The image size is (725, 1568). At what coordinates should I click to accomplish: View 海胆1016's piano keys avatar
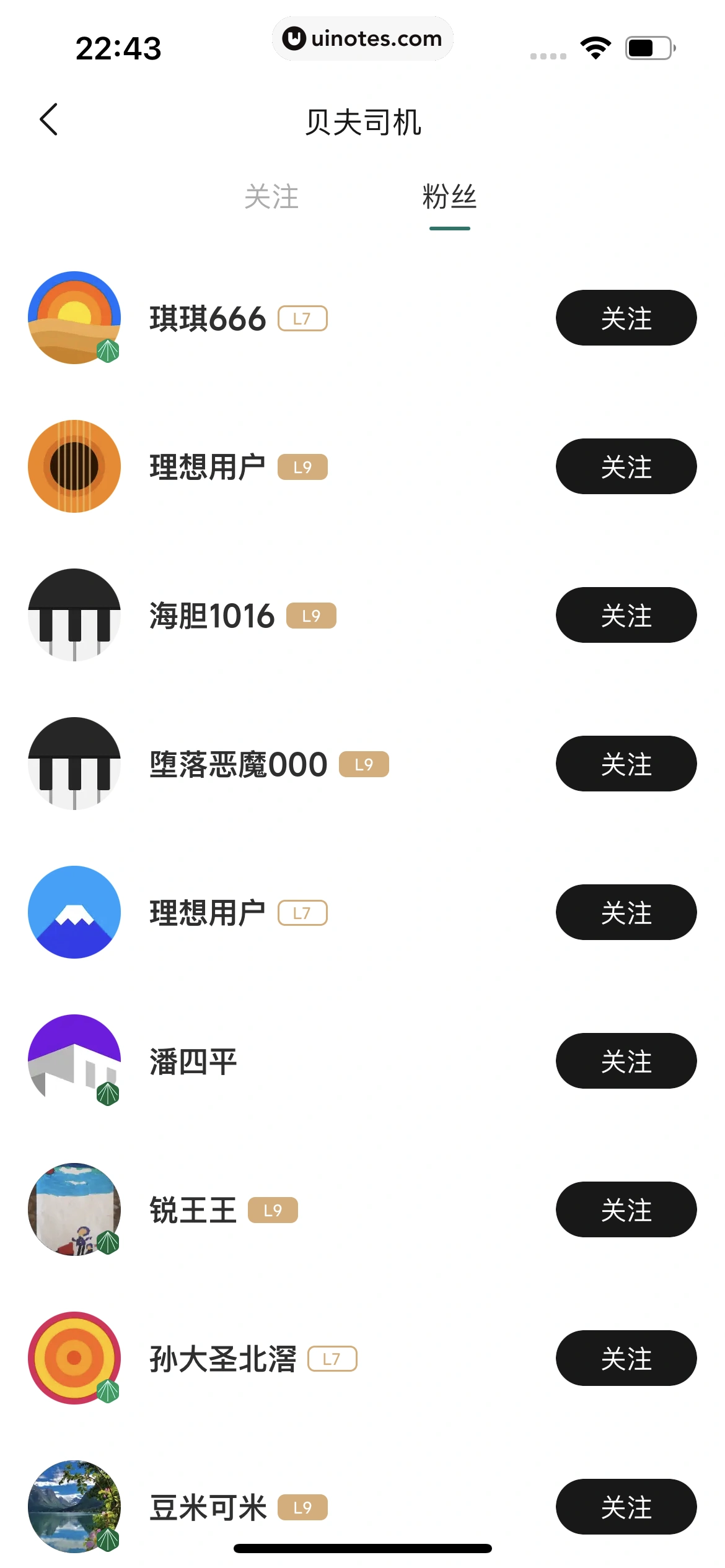(x=73, y=615)
